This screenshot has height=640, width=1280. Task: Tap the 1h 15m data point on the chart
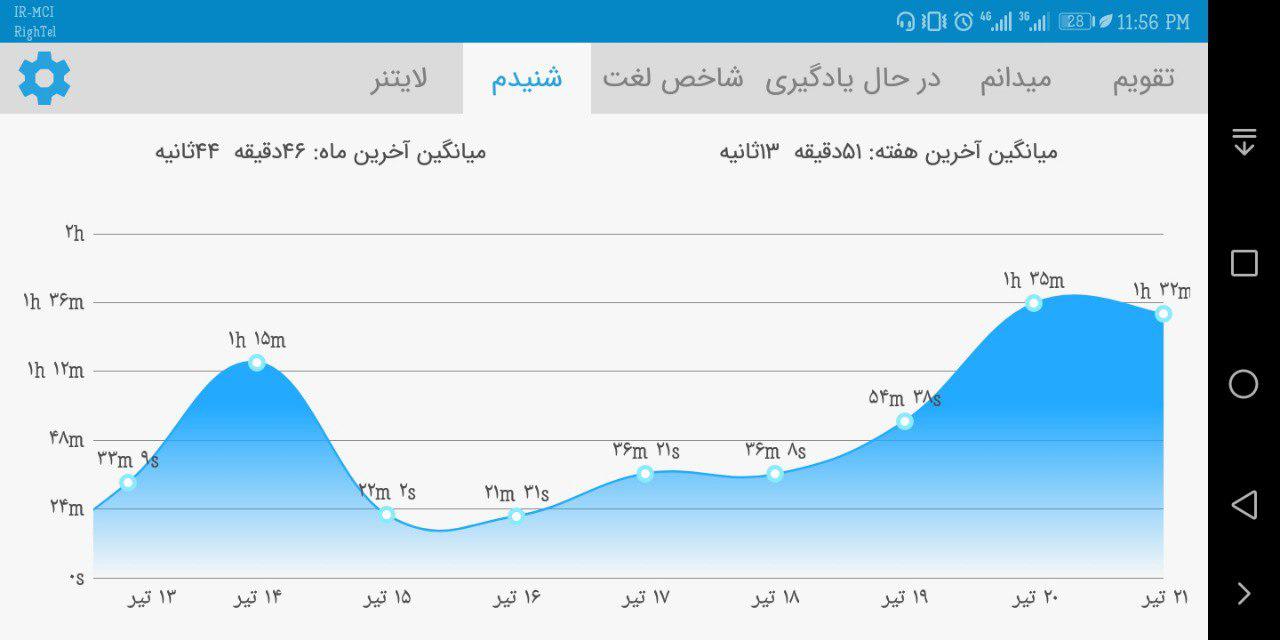[257, 362]
